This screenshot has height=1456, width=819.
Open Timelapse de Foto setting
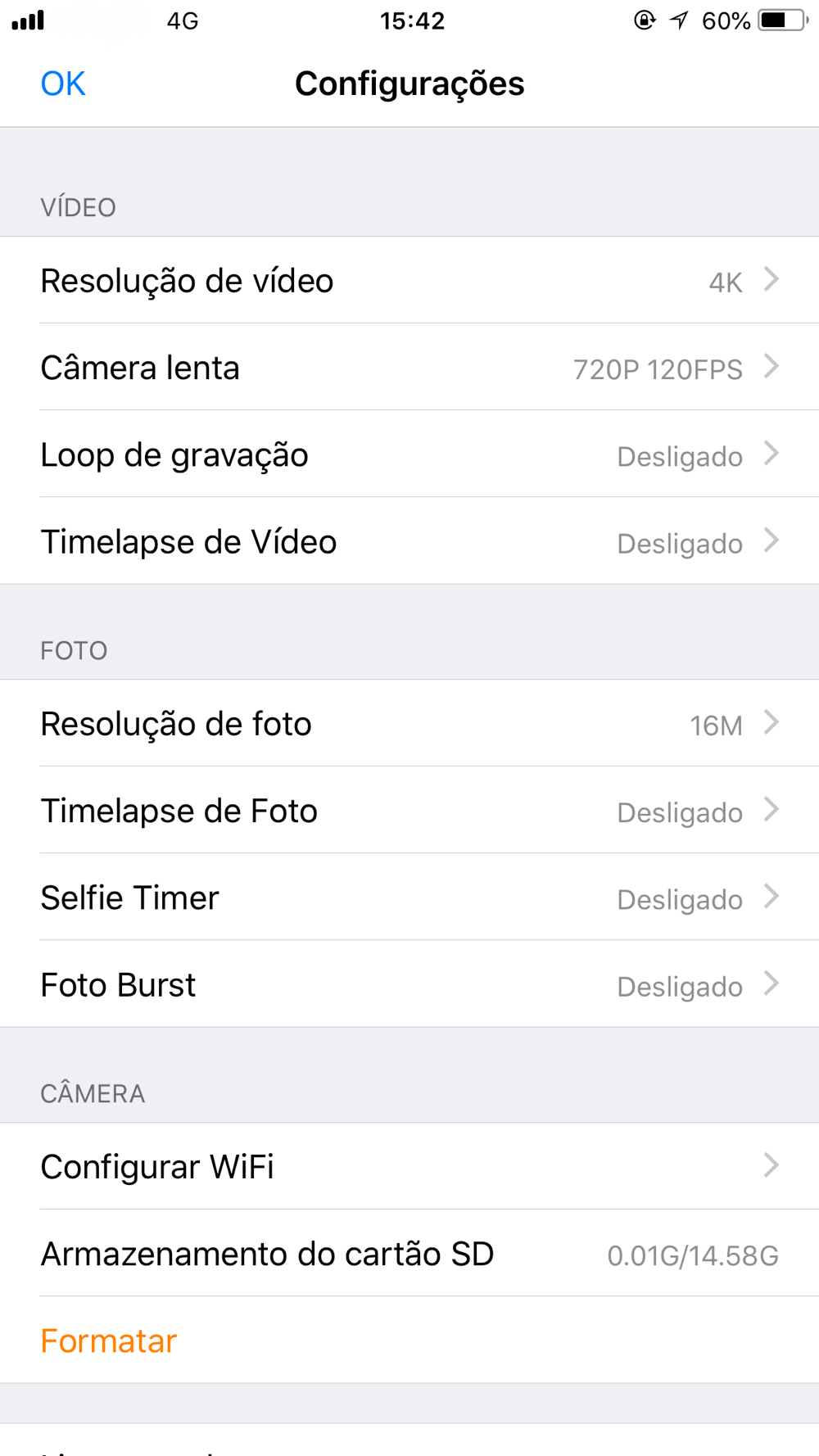(409, 810)
